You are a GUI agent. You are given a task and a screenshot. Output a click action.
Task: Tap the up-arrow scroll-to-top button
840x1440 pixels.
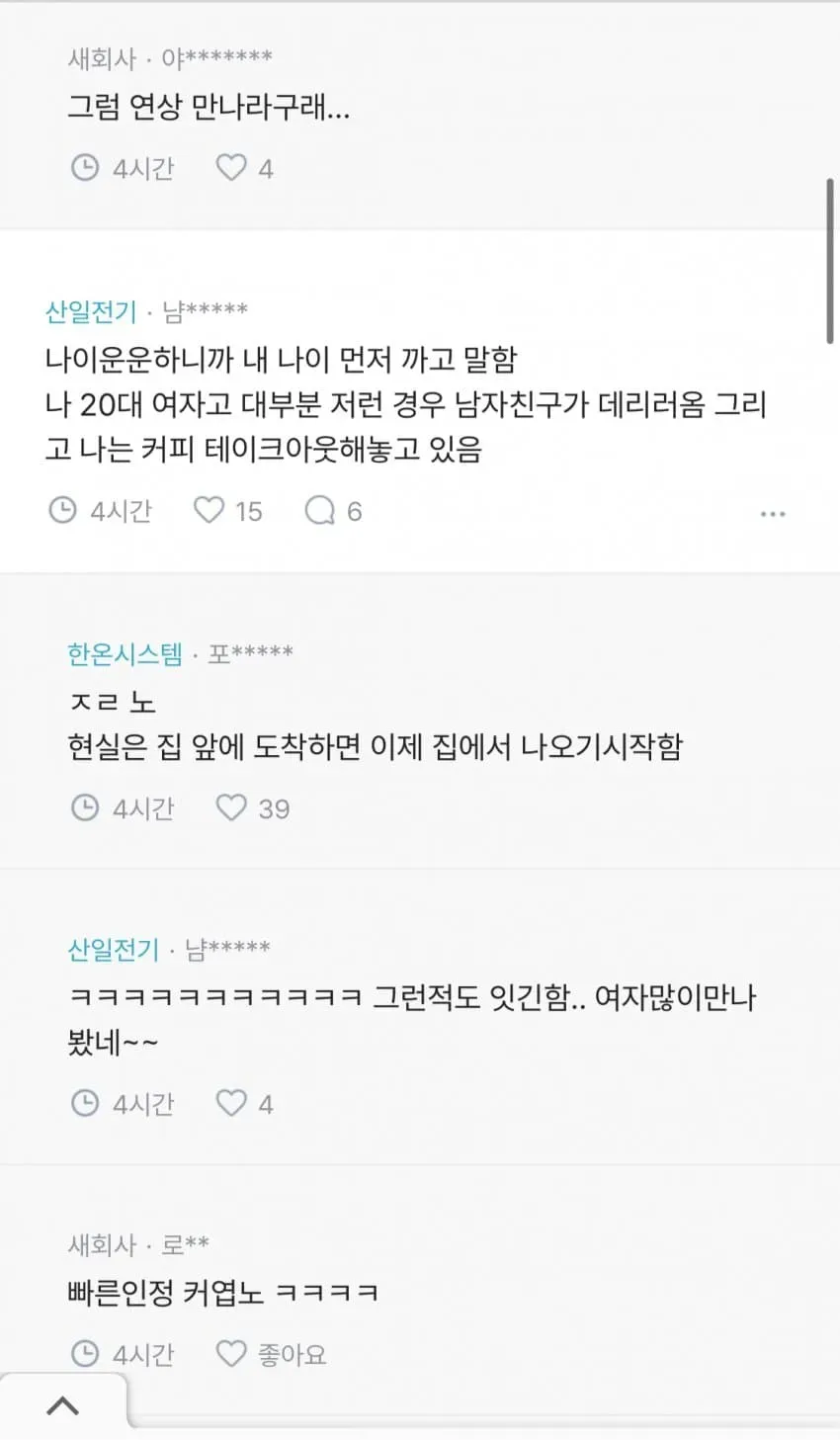pyautogui.click(x=63, y=1405)
